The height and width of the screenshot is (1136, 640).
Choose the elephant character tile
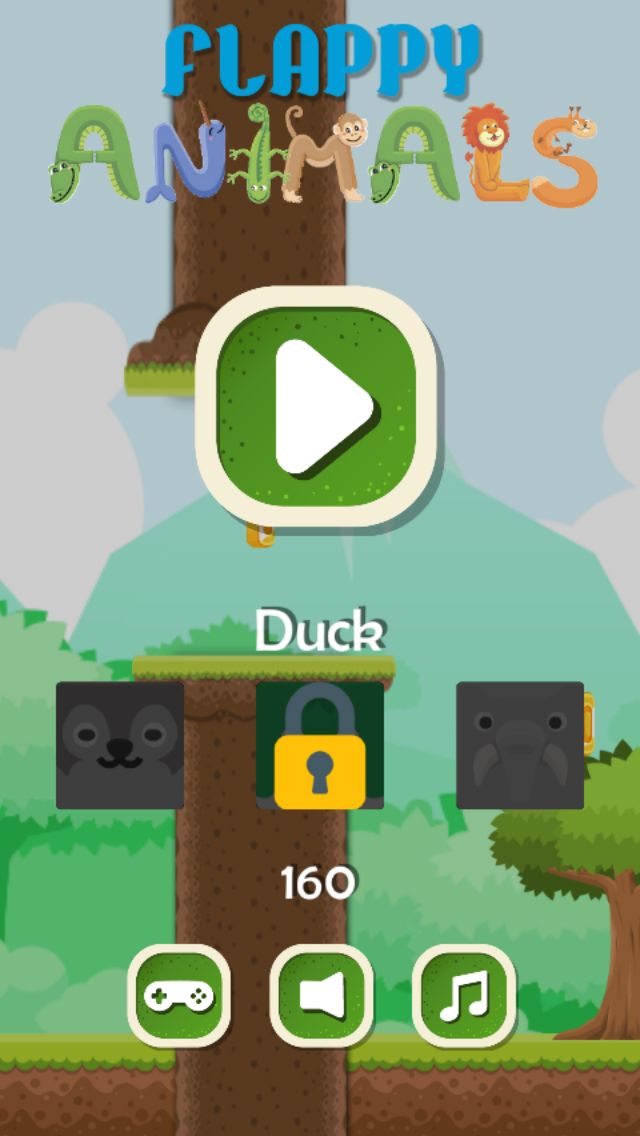[520, 746]
